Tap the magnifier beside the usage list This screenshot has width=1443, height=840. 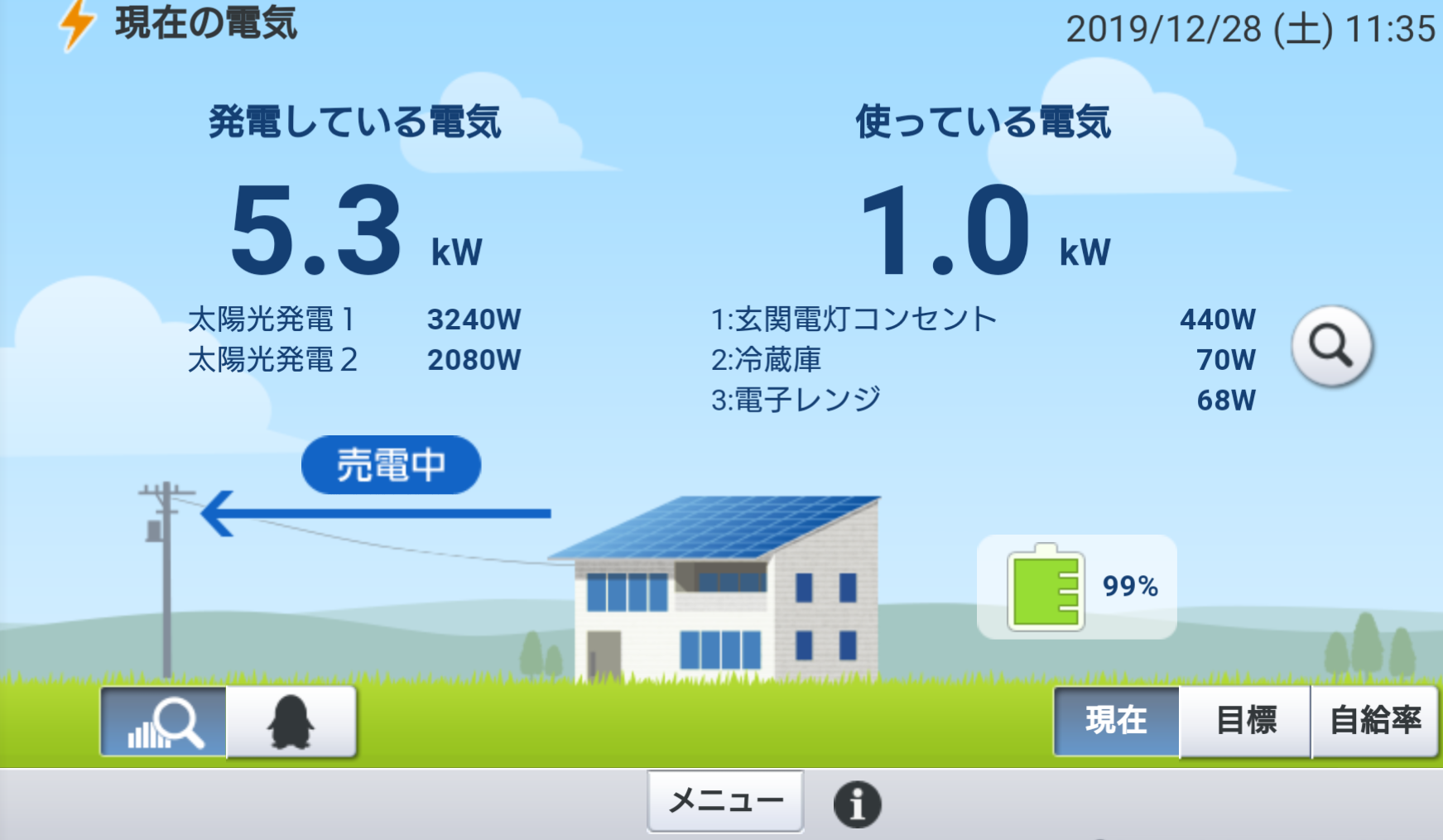1331,346
